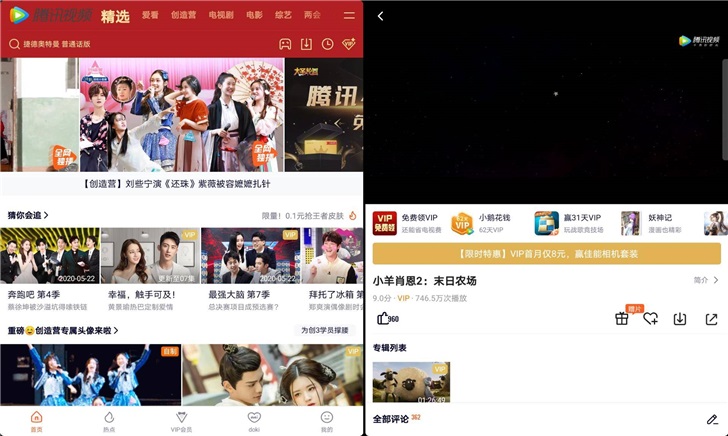
Task: Switch to the 电影 tab
Action: click(x=255, y=16)
